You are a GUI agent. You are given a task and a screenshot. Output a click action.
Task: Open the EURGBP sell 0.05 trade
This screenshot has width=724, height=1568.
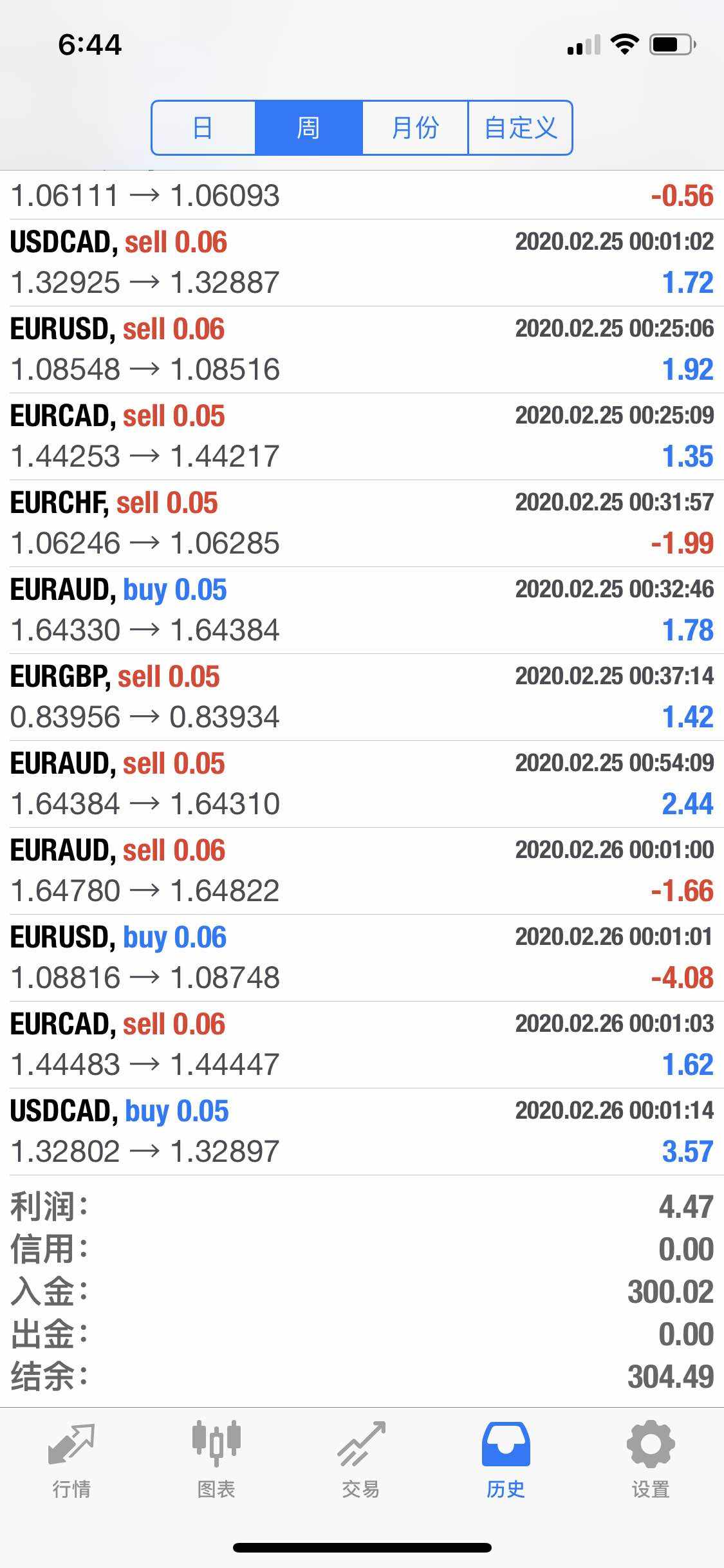click(x=362, y=697)
